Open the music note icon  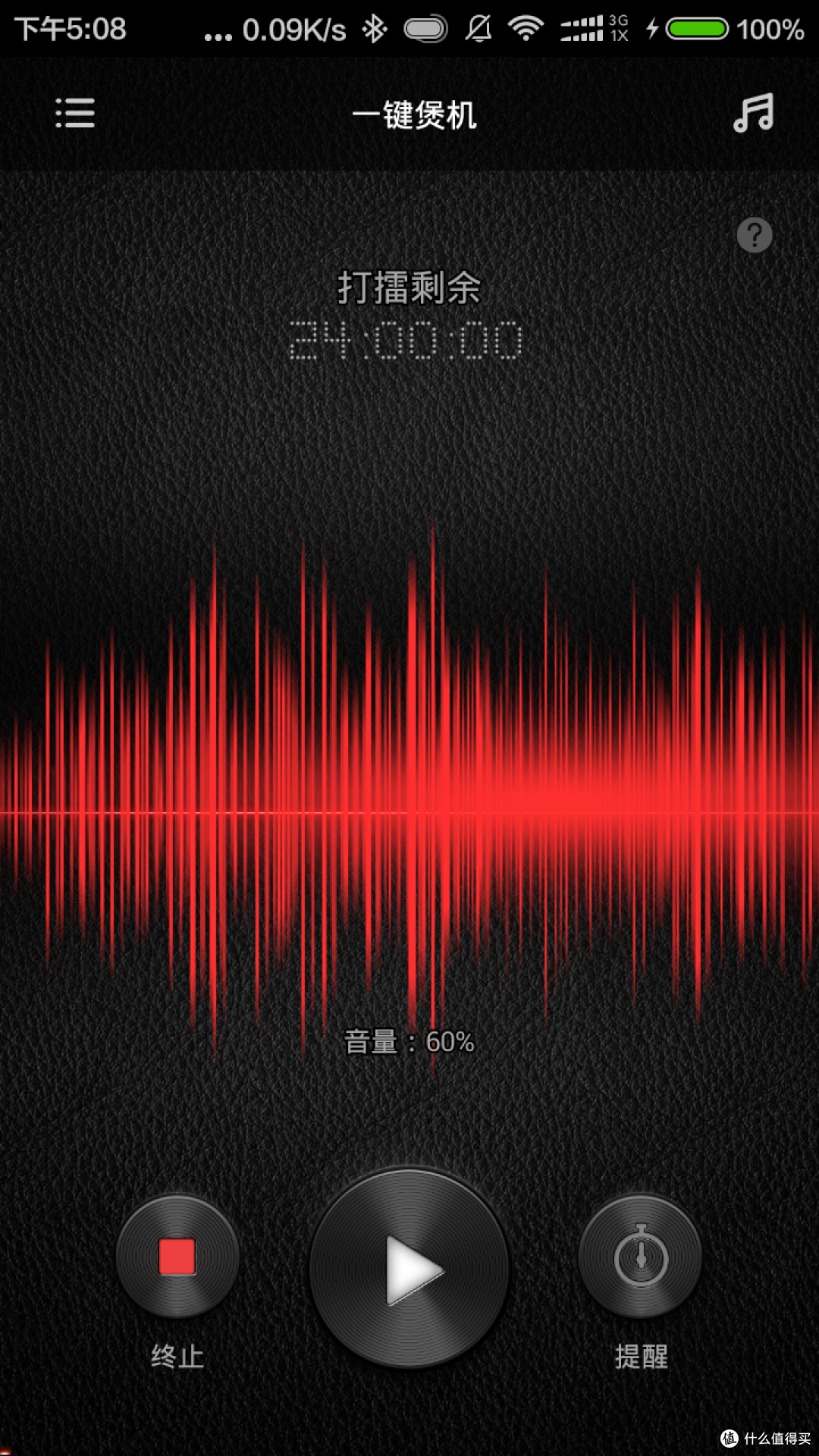coord(753,113)
